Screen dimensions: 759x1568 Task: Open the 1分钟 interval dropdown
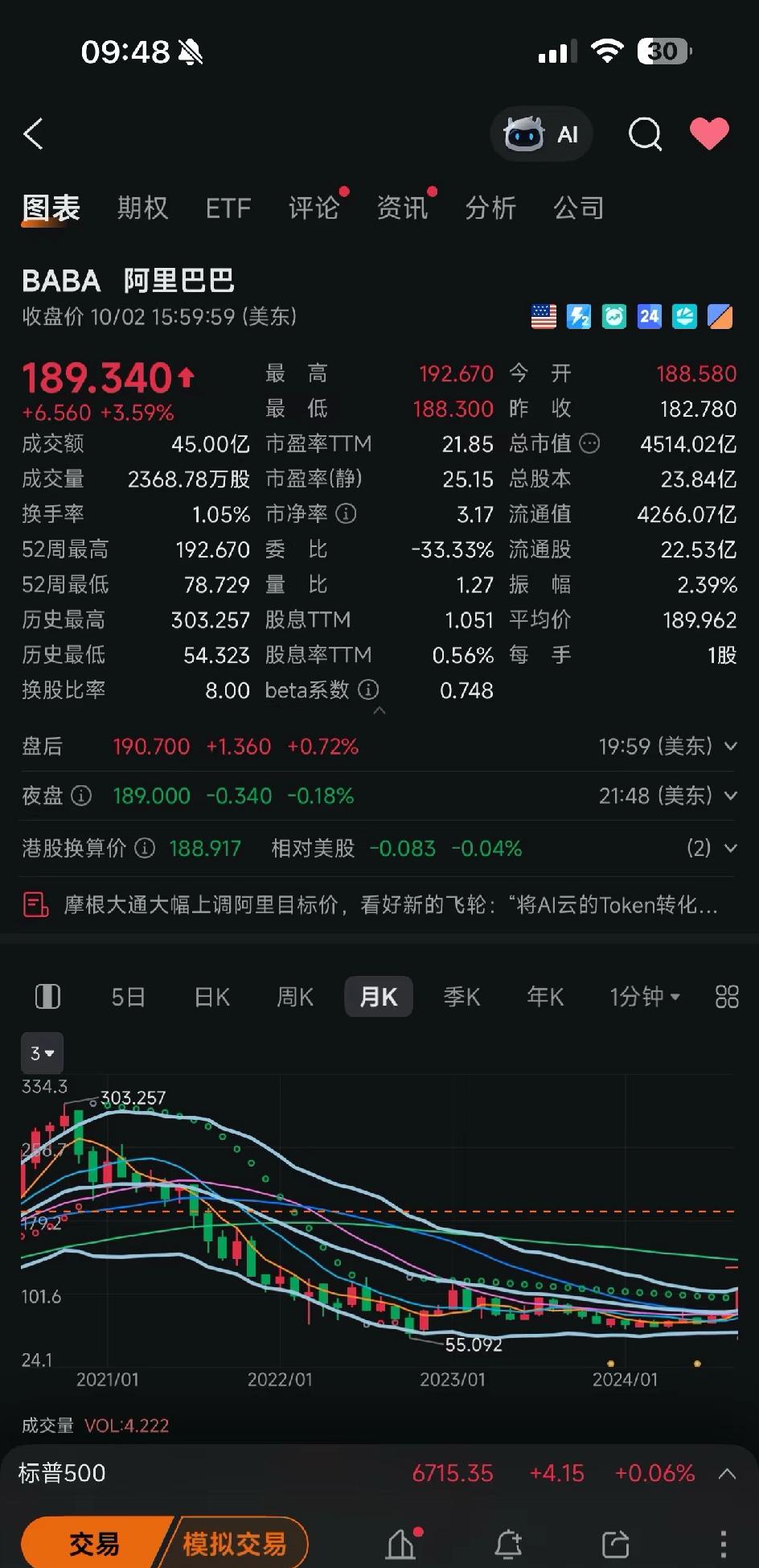click(645, 998)
